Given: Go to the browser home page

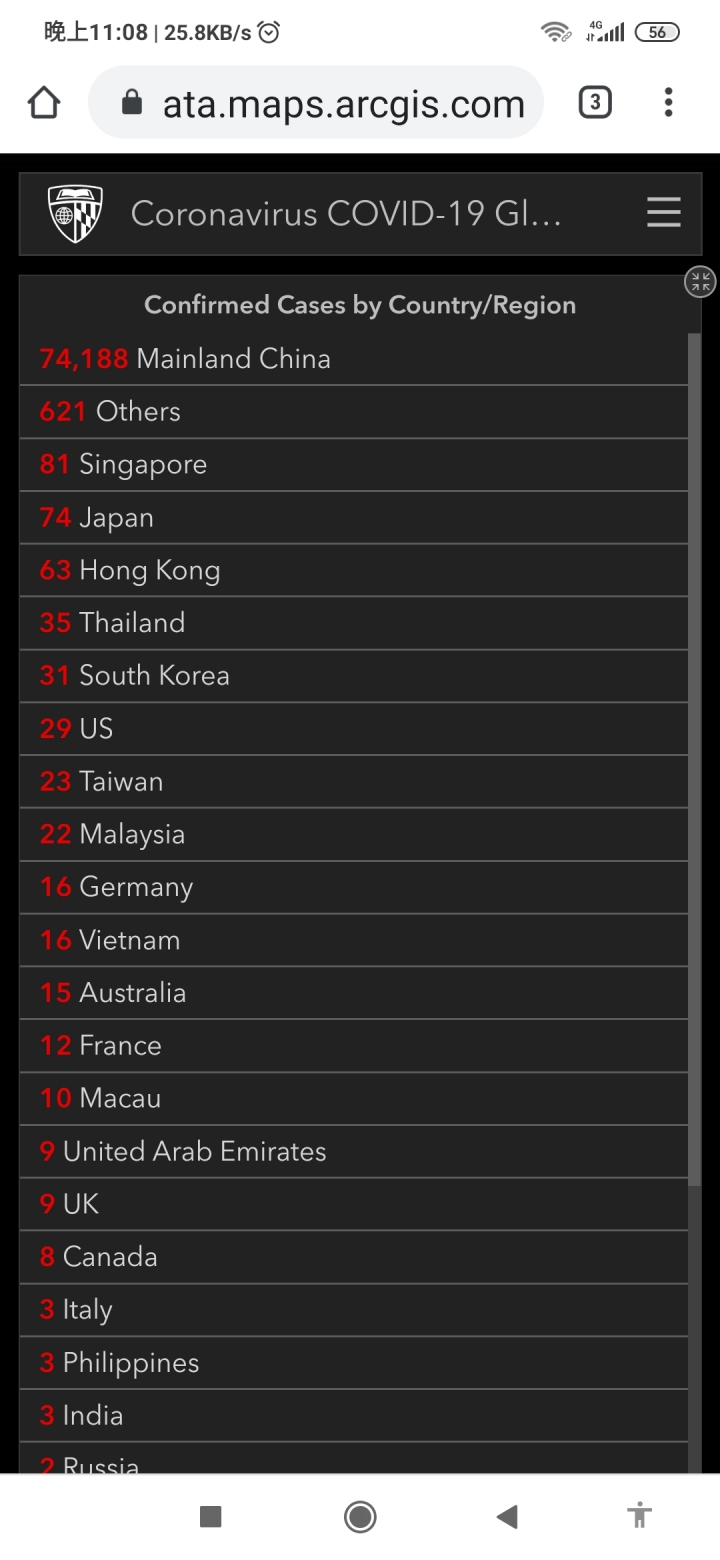Looking at the screenshot, I should pyautogui.click(x=44, y=102).
